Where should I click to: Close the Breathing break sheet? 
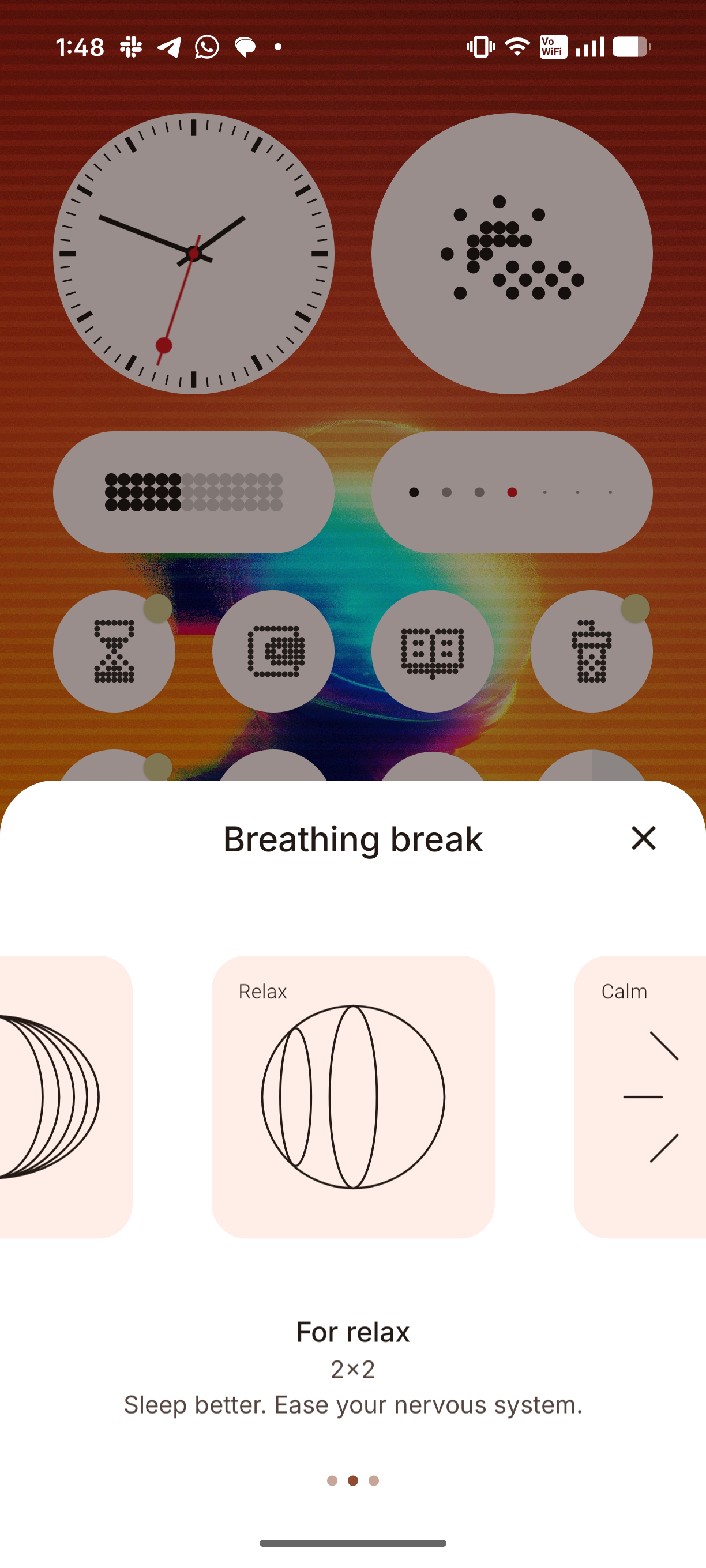pos(643,838)
